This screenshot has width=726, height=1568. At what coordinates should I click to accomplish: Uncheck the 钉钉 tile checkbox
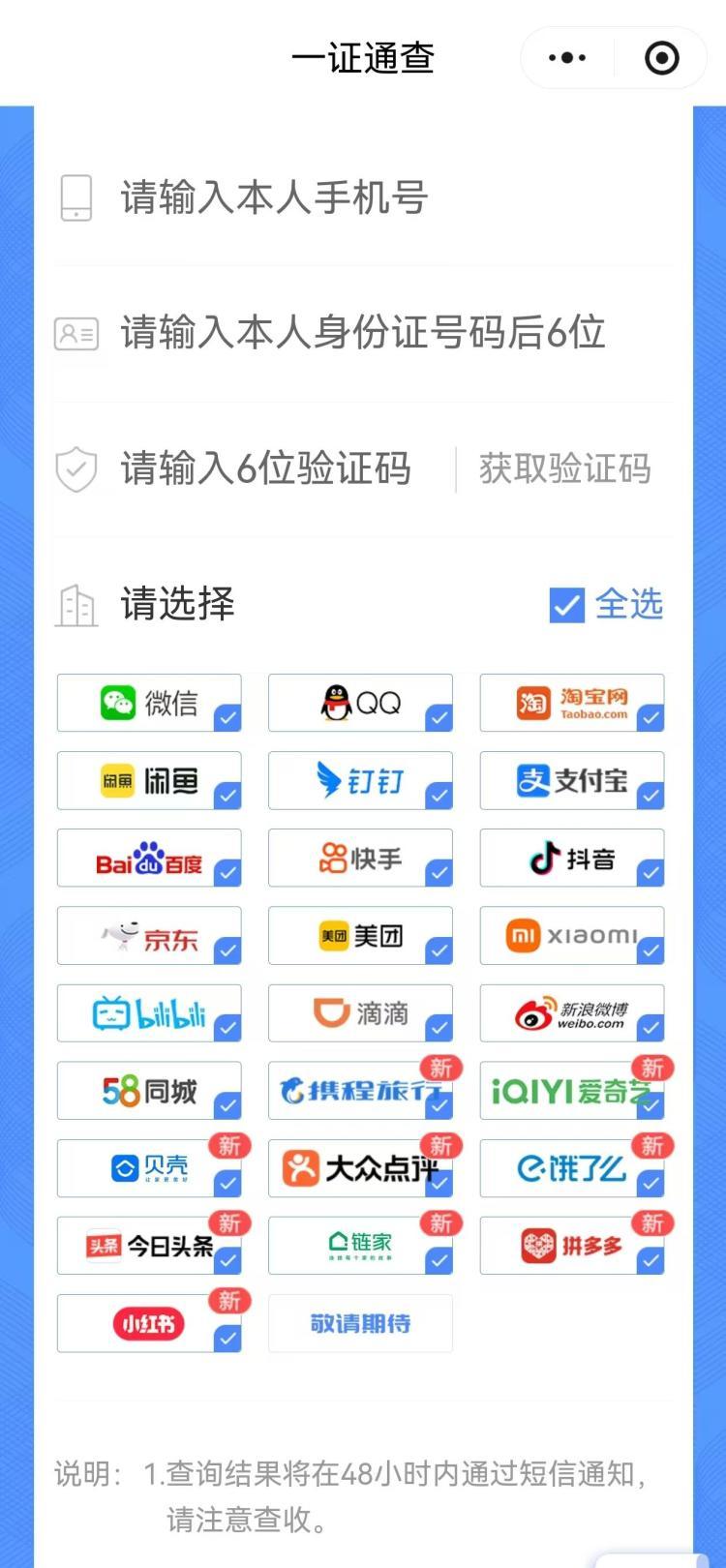pos(440,796)
